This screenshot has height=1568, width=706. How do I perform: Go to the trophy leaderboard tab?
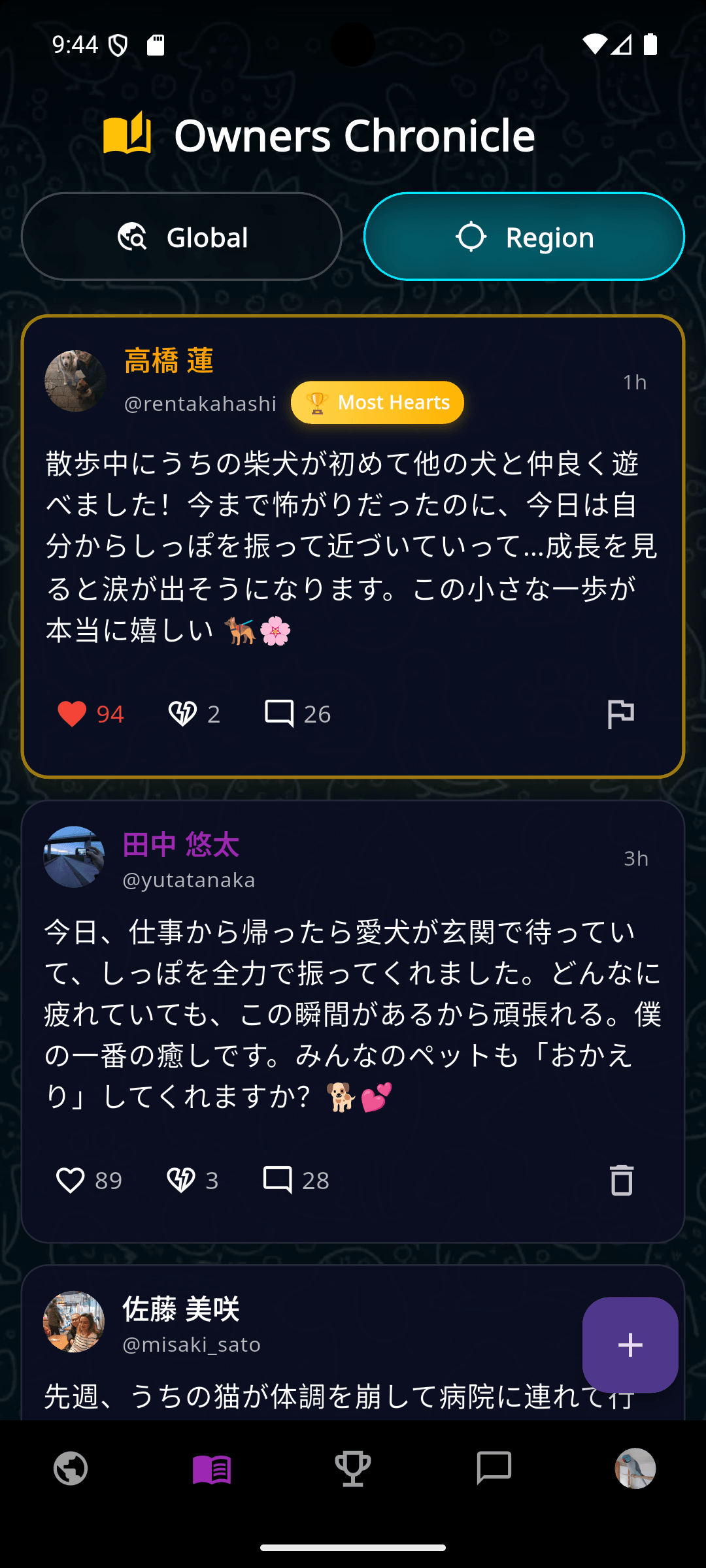point(353,1469)
